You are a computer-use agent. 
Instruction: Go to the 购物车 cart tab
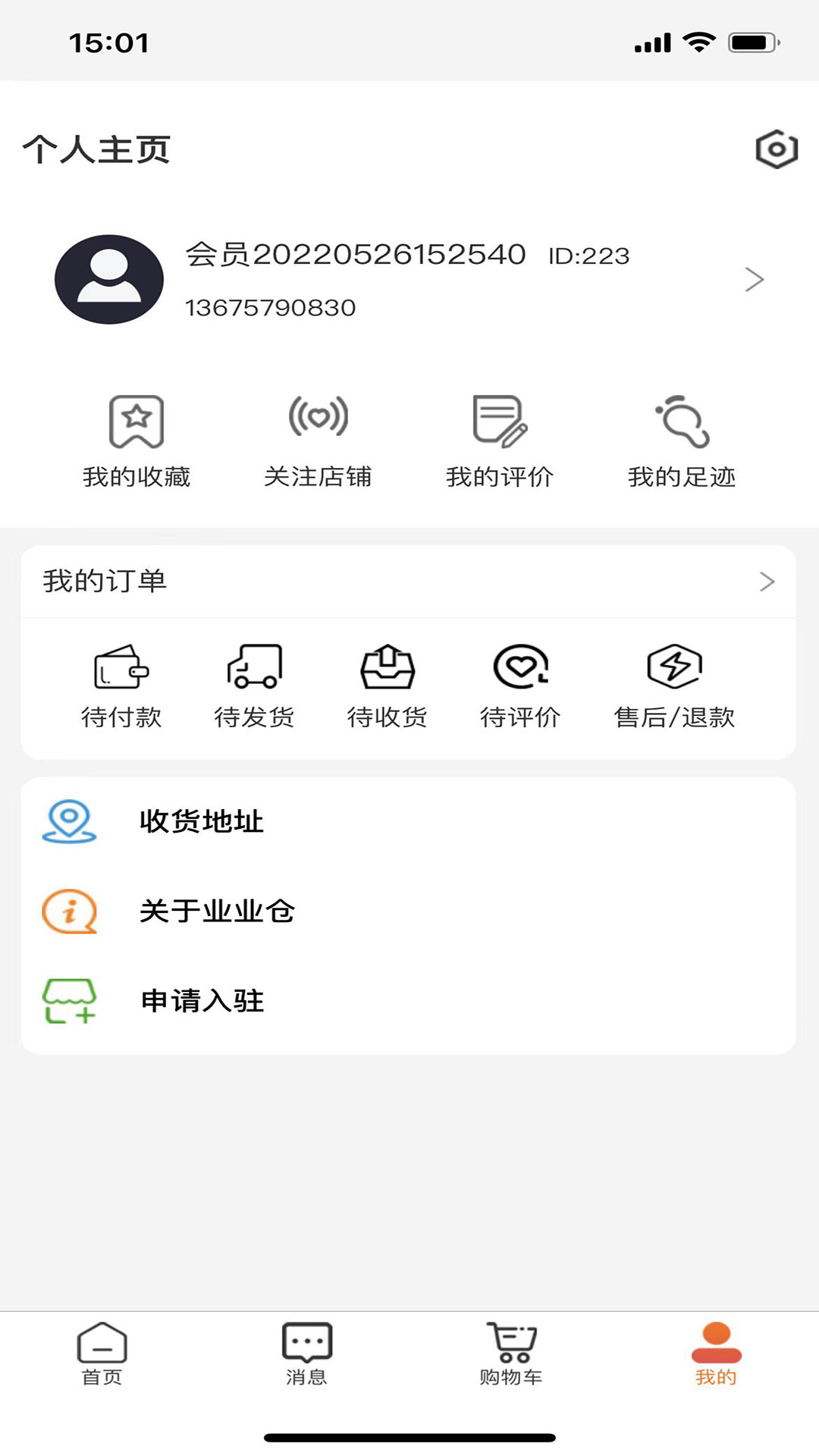click(x=511, y=1354)
